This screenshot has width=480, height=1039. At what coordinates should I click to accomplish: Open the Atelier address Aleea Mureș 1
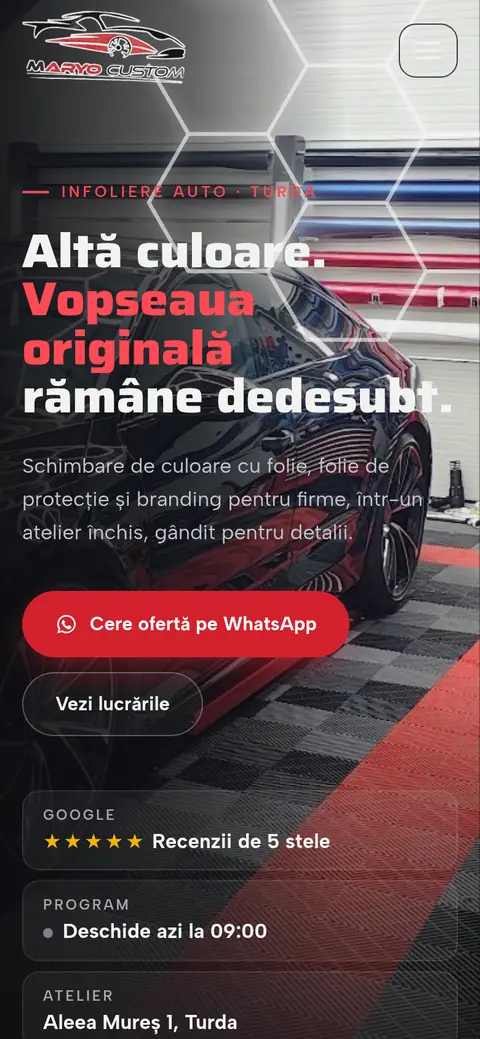pos(240,1005)
